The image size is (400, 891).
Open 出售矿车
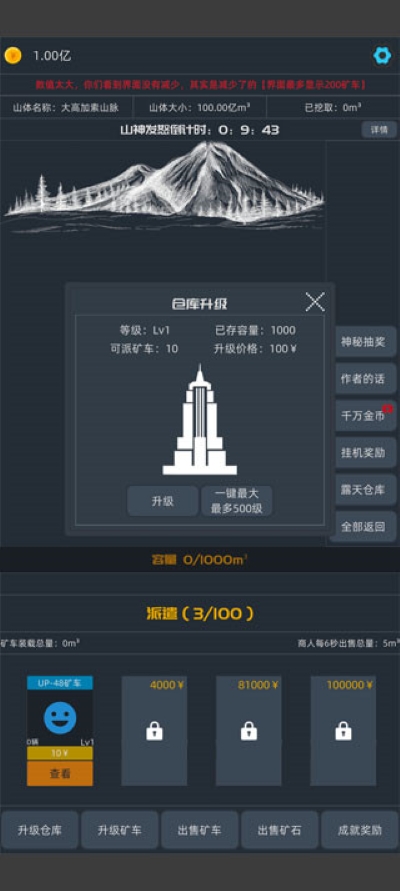click(x=200, y=830)
